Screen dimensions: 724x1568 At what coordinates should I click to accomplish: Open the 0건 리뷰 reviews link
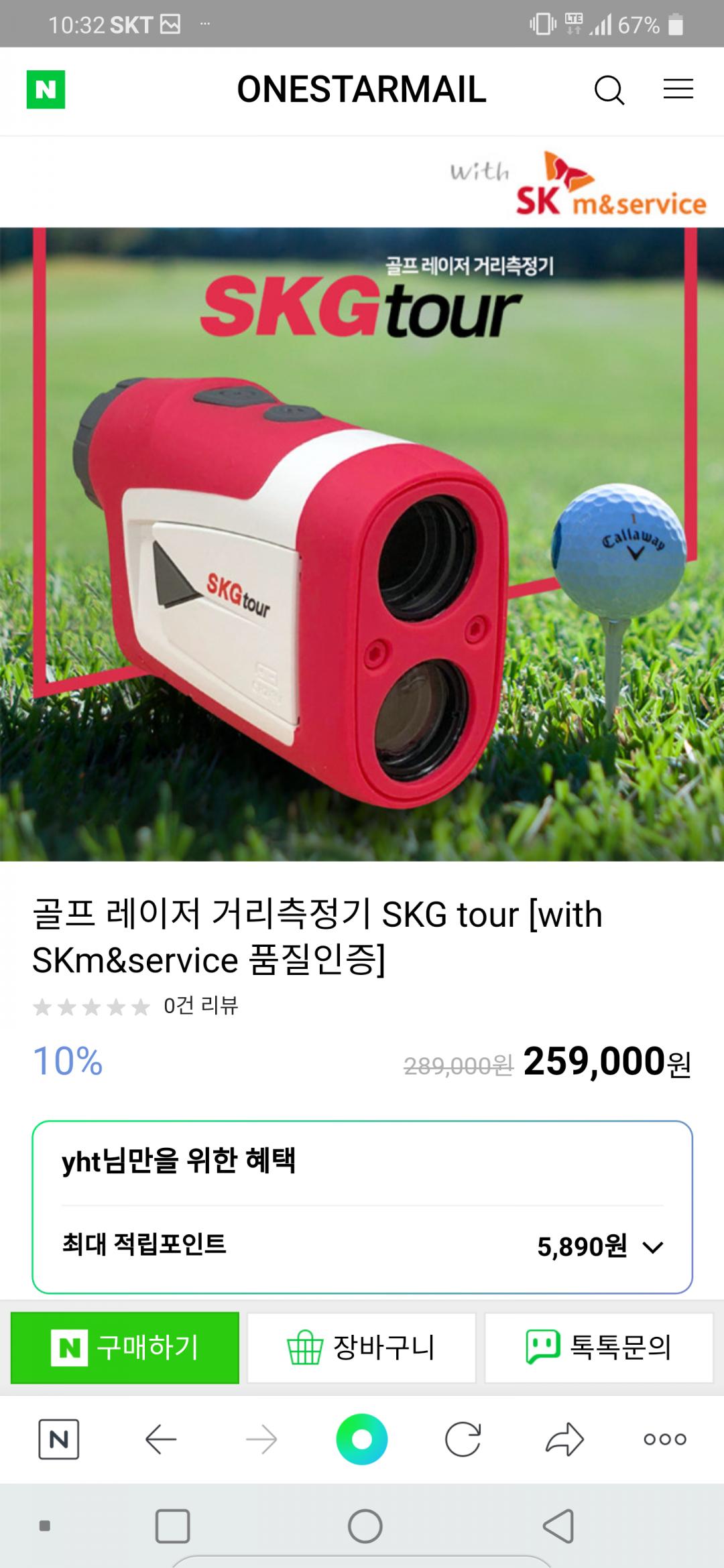coord(200,1005)
